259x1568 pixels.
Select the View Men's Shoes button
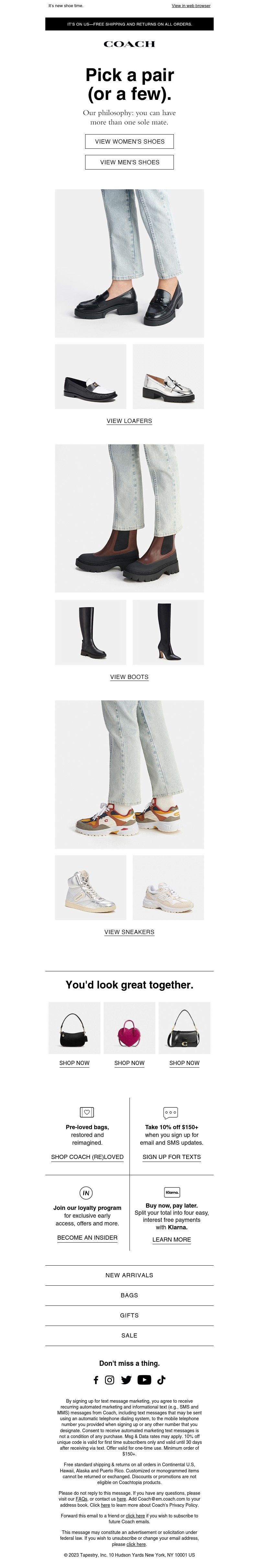pos(129,162)
